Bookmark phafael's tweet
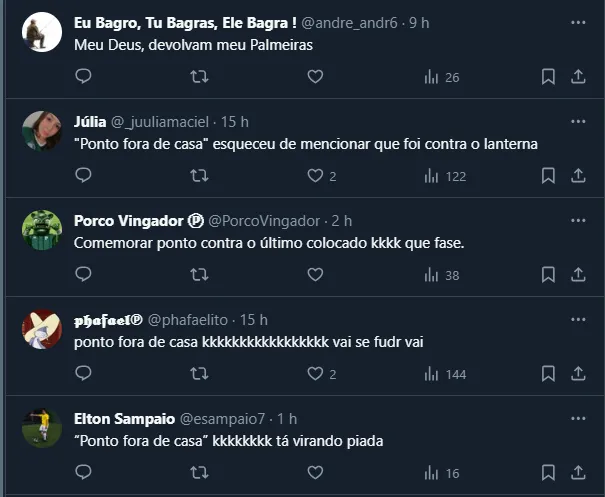The width and height of the screenshot is (605, 497). point(548,373)
